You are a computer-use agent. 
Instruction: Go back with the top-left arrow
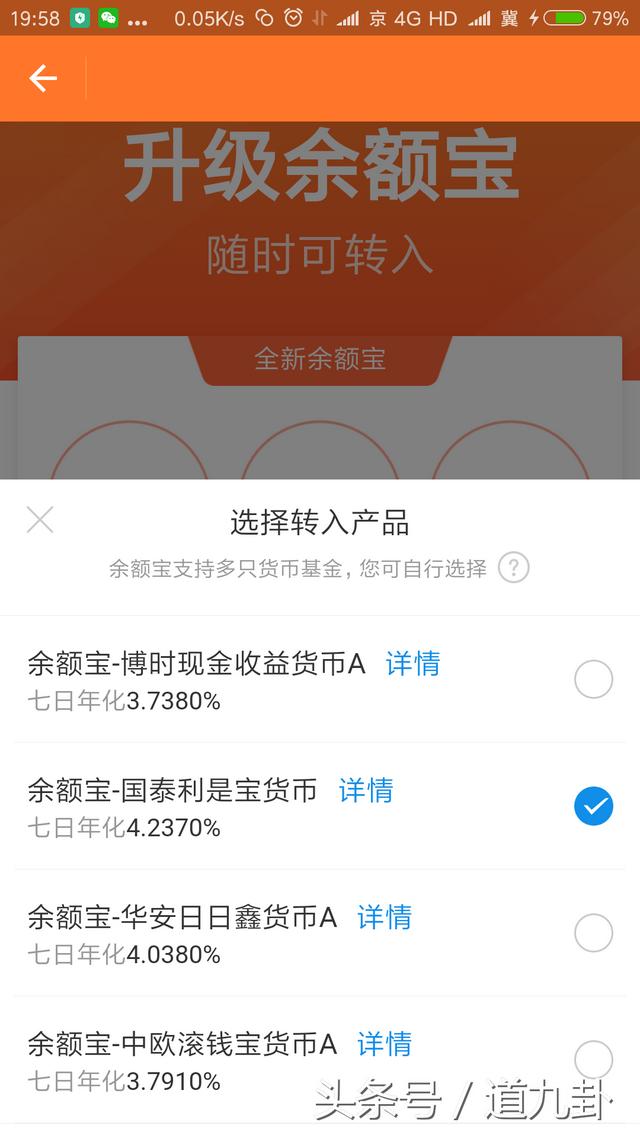[43, 78]
